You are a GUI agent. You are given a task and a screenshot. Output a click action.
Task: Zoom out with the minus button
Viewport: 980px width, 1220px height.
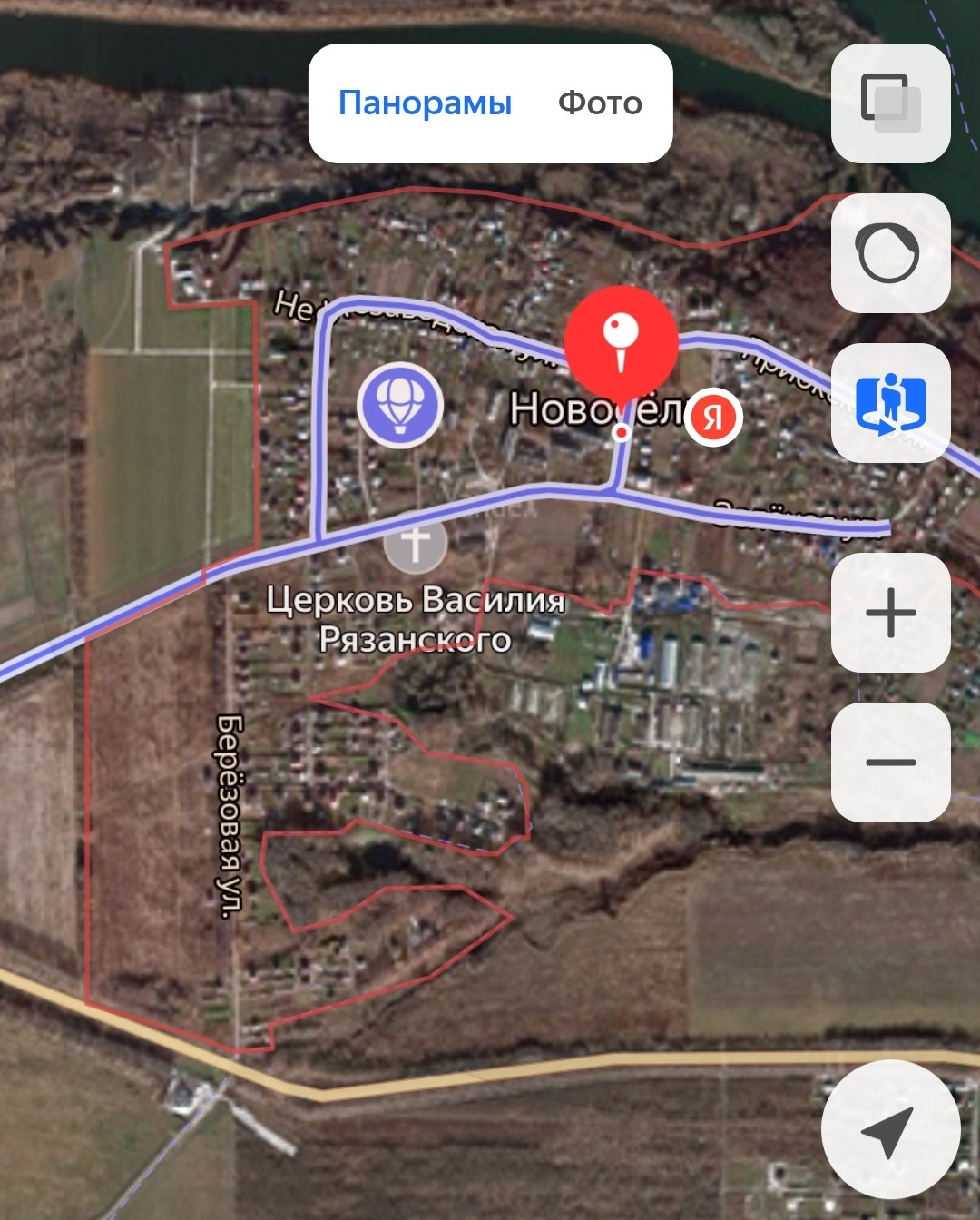tap(890, 762)
